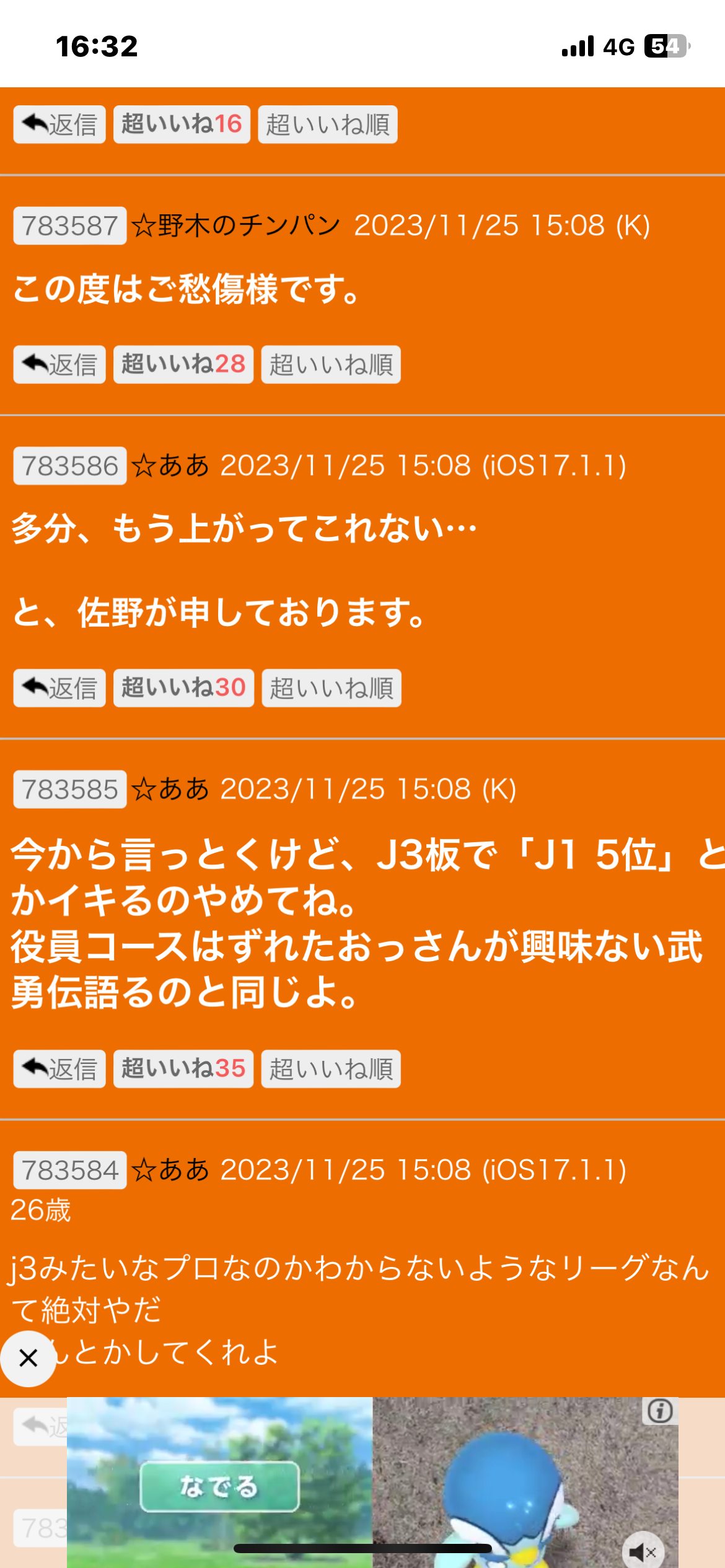The height and width of the screenshot is (1568, 725).
Task: Give 超いいね to post 783586
Action: coord(183,688)
